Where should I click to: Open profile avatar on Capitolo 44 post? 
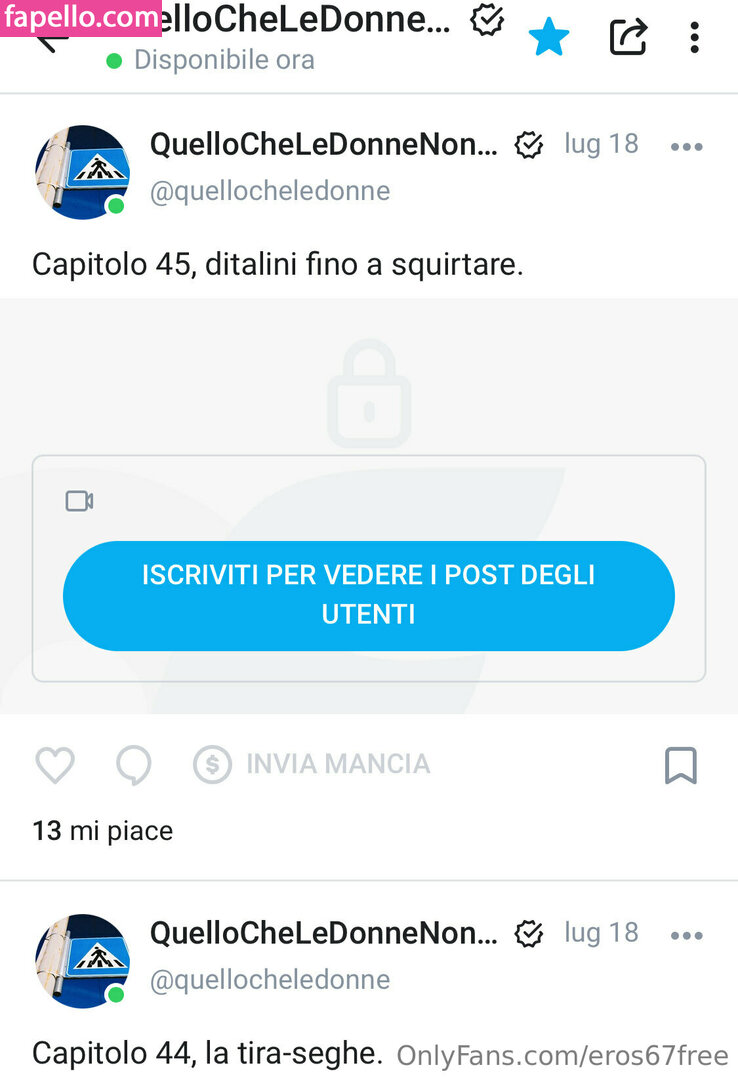[82, 960]
